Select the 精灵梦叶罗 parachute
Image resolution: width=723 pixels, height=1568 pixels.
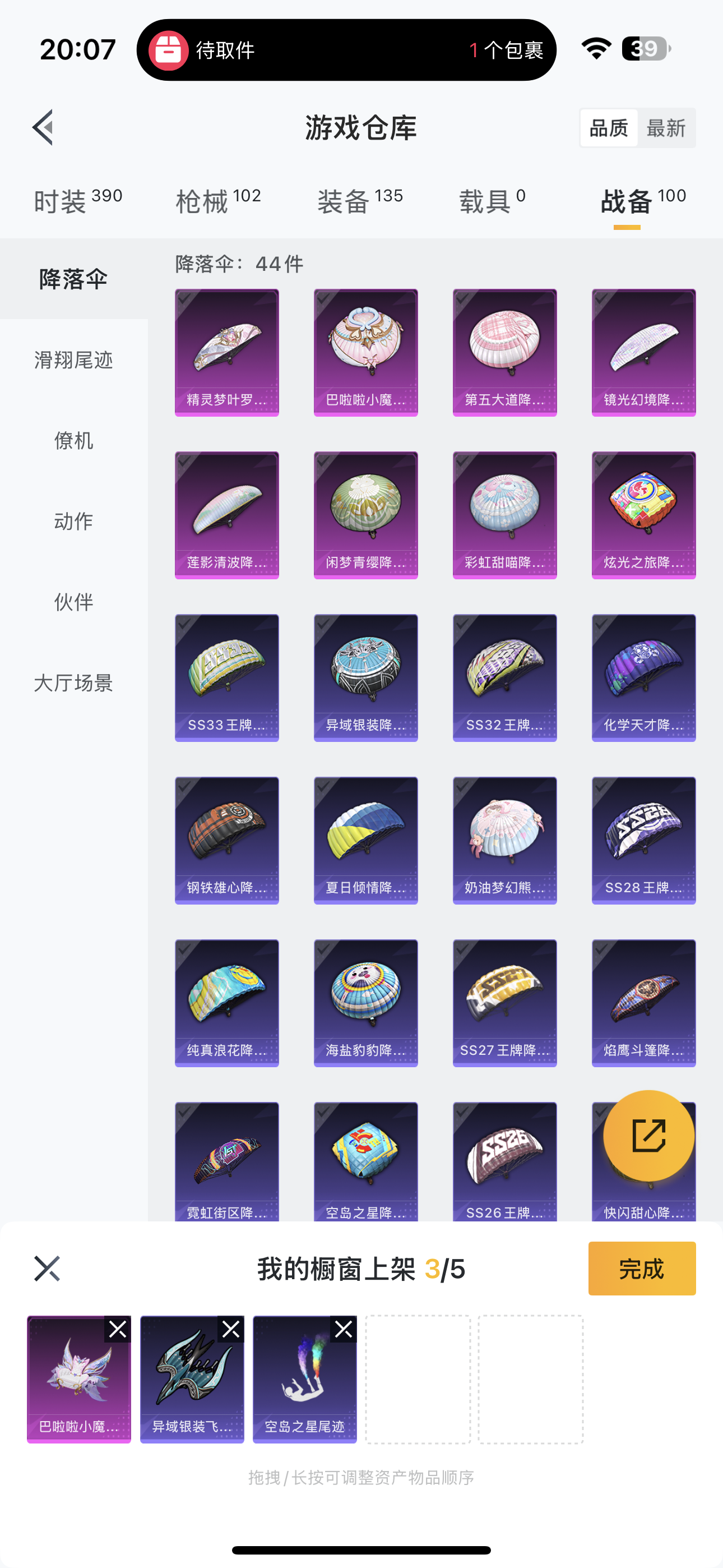227,352
